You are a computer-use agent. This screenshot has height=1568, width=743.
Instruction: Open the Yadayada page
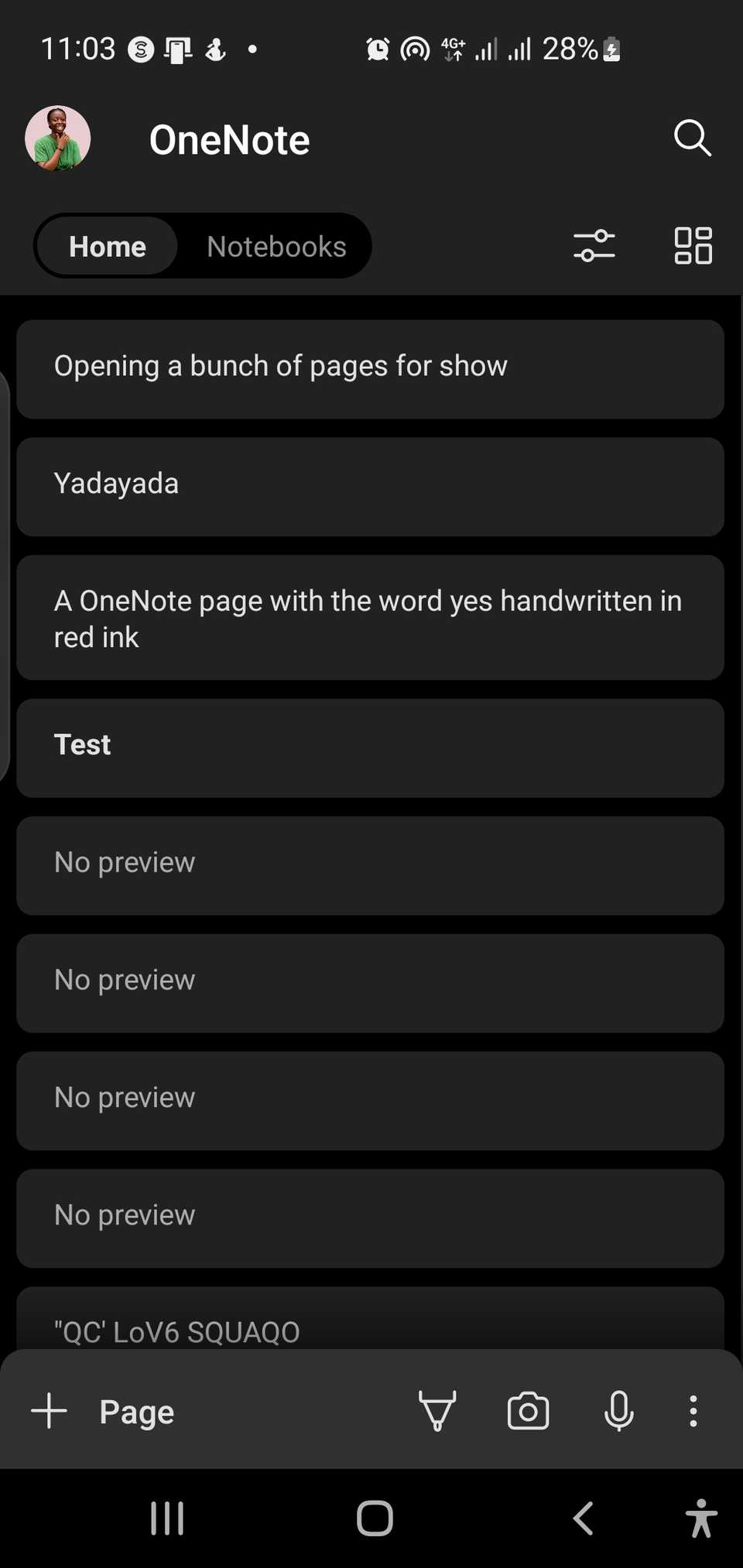(x=370, y=486)
